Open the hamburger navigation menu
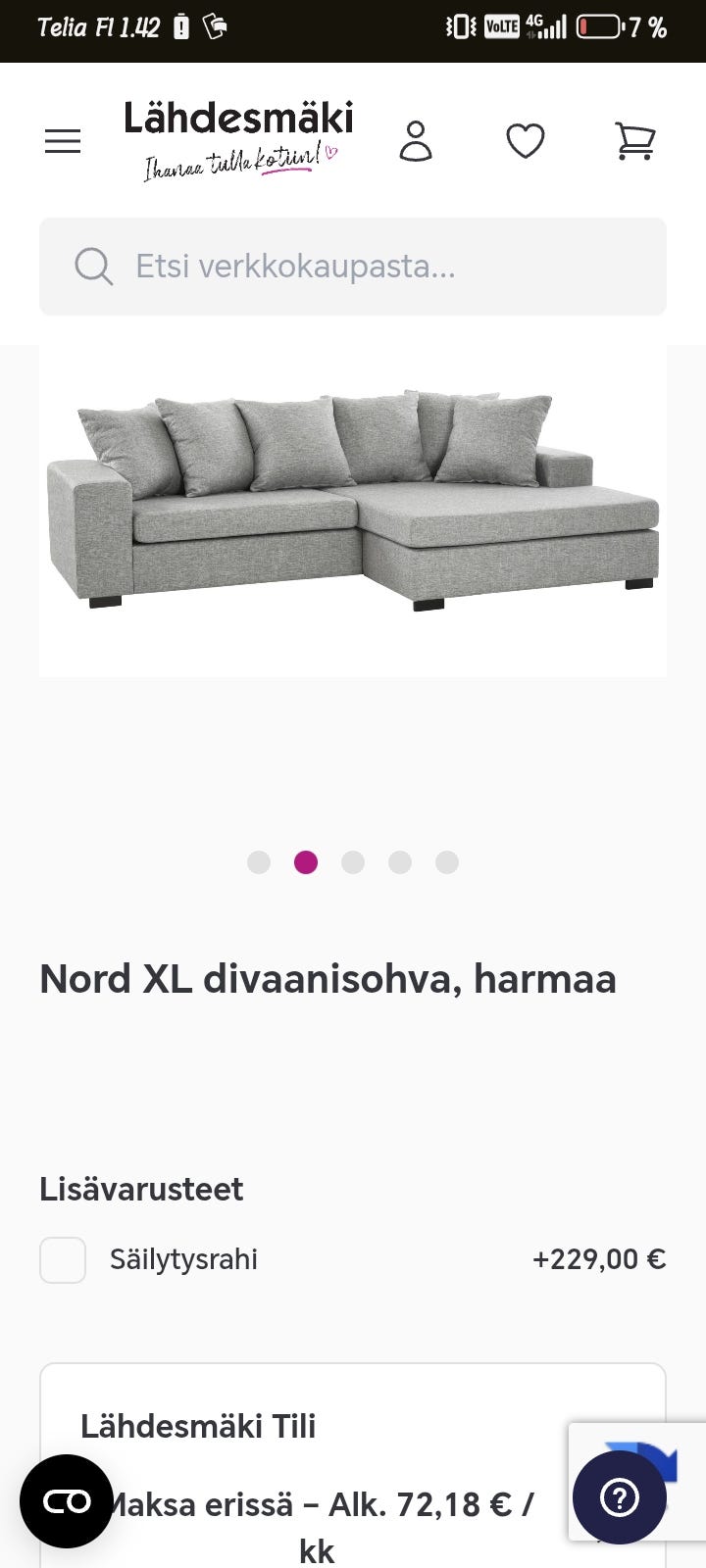 click(x=63, y=142)
